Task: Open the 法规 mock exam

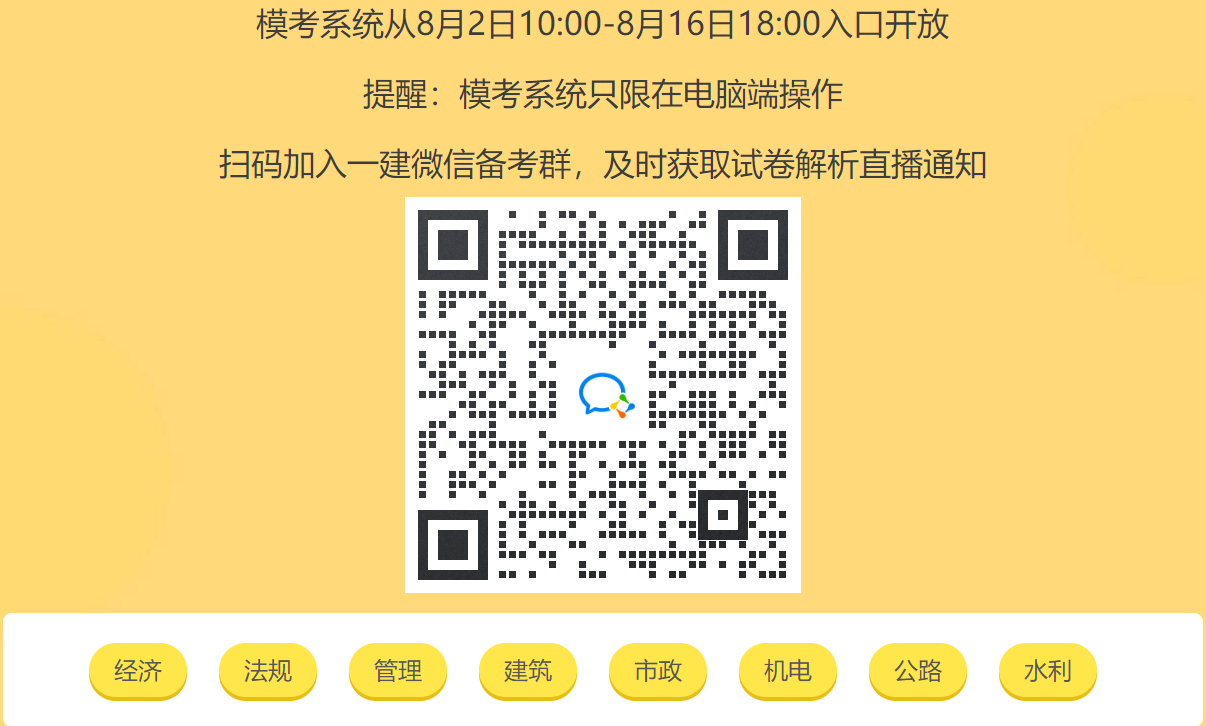Action: coord(268,670)
